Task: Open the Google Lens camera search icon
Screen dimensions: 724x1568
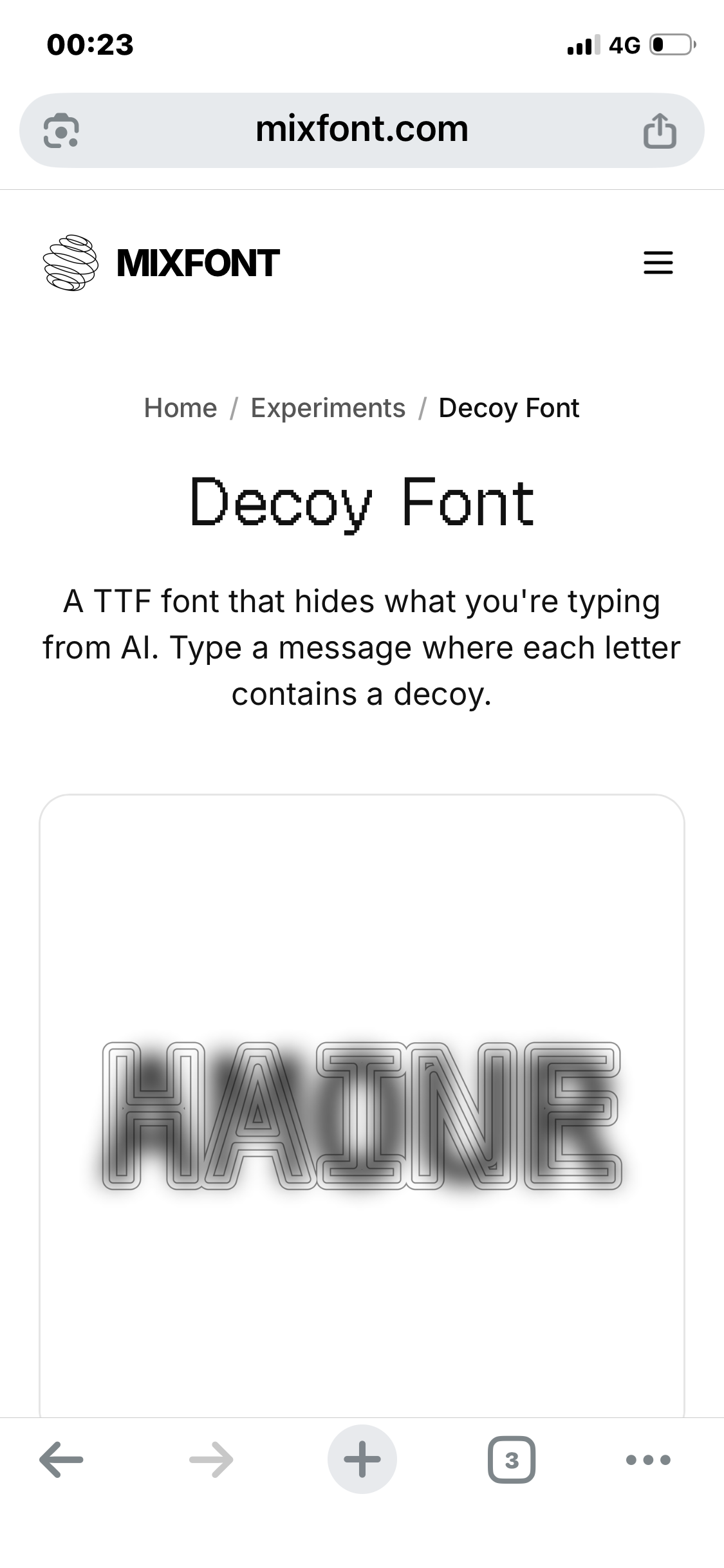Action: click(x=61, y=131)
